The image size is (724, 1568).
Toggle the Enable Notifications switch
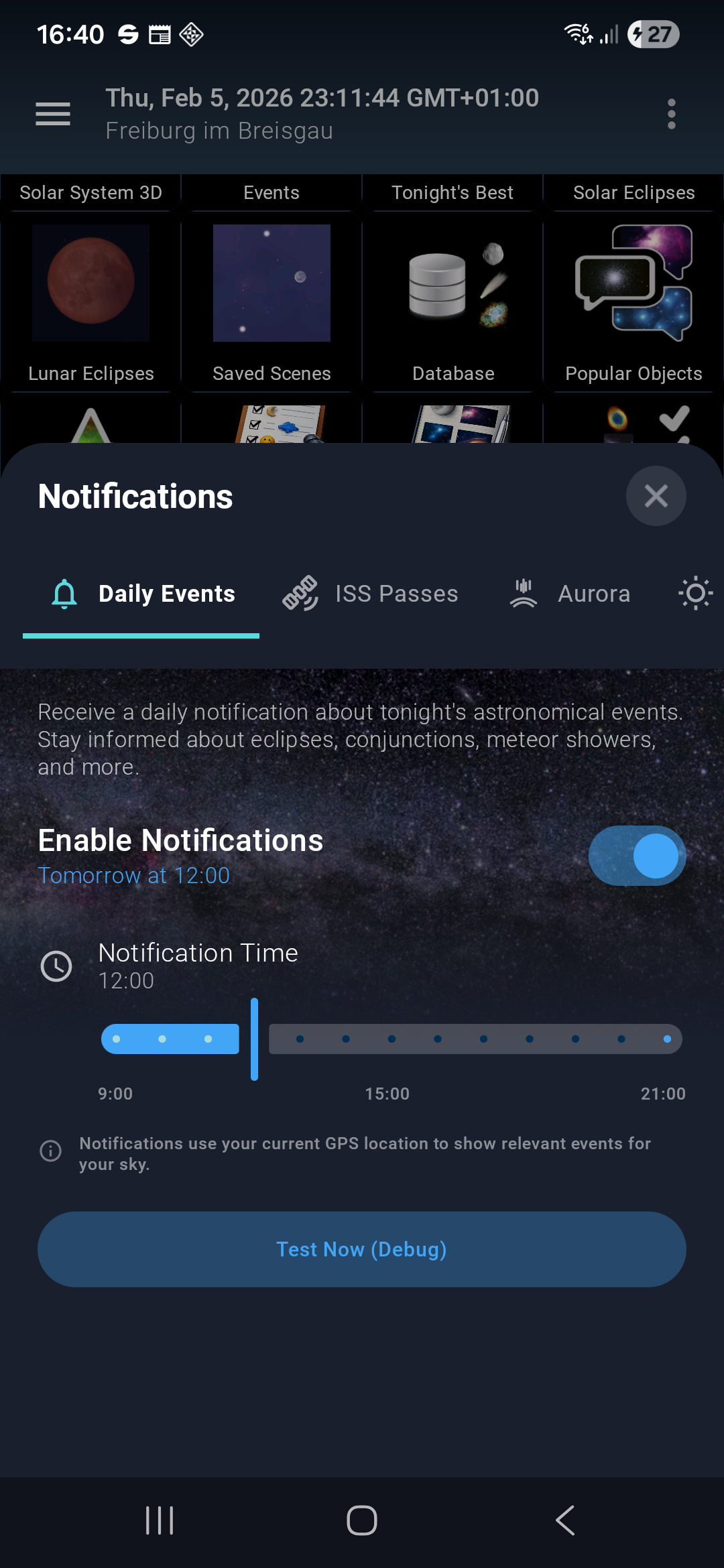coord(636,856)
